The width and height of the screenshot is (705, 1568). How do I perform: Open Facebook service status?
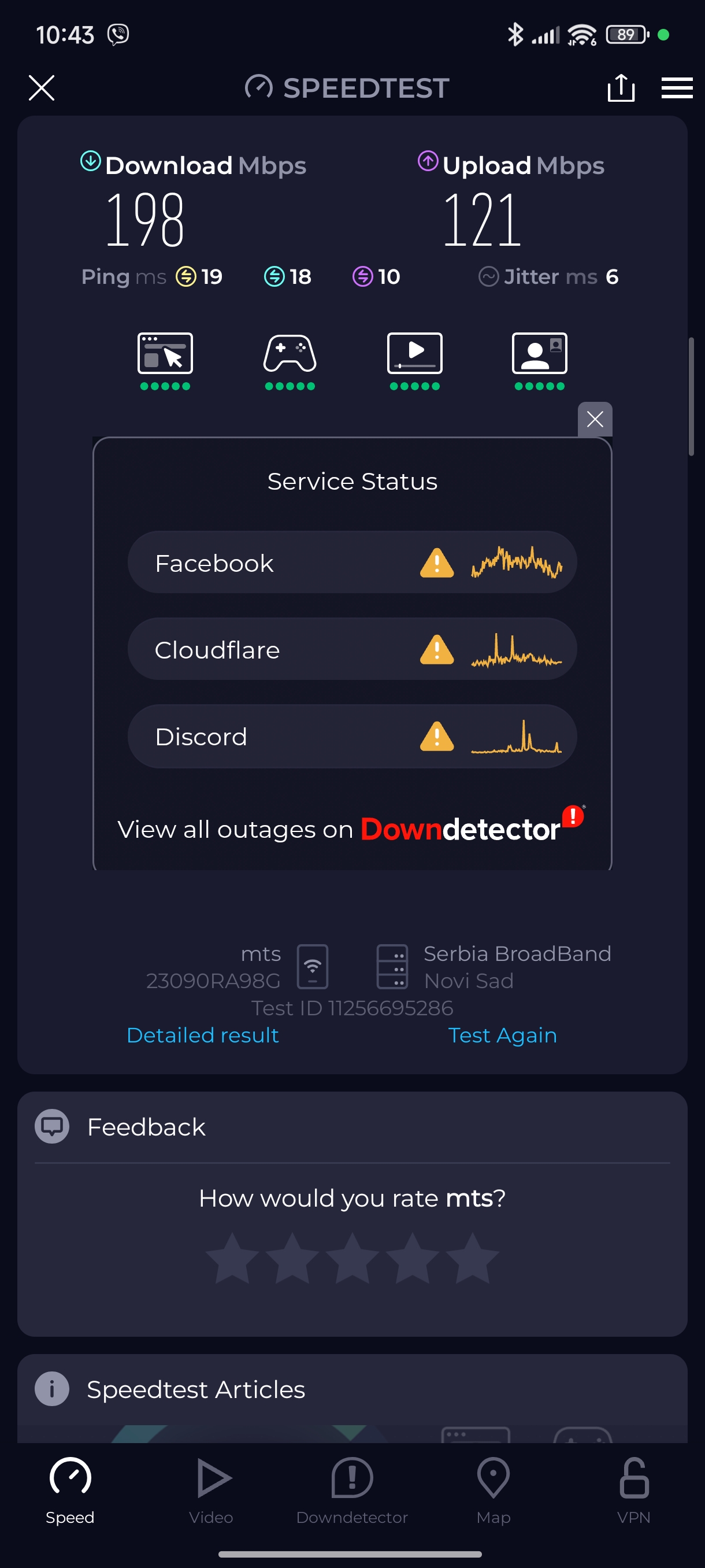[x=351, y=563]
